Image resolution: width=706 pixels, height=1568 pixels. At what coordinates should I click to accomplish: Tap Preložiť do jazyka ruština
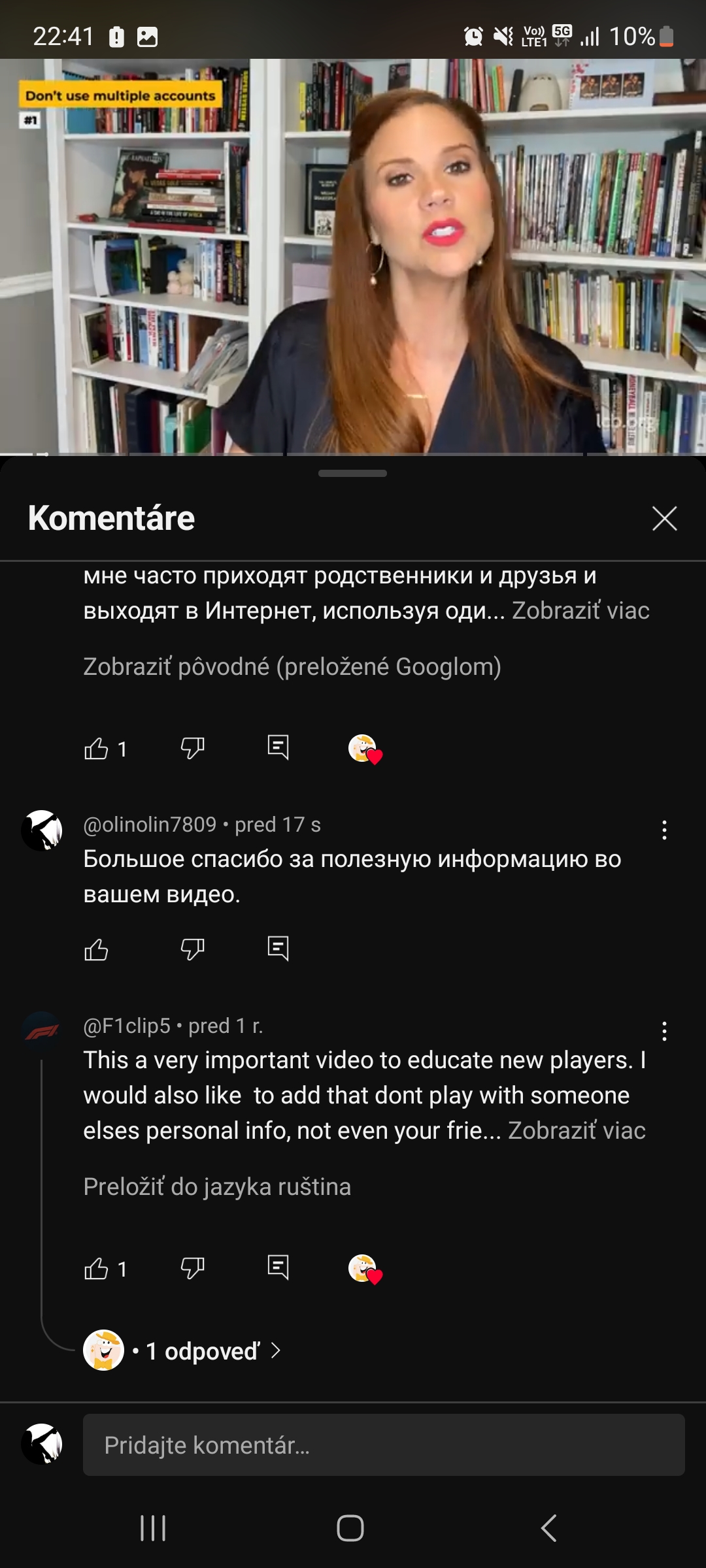pos(217,1186)
